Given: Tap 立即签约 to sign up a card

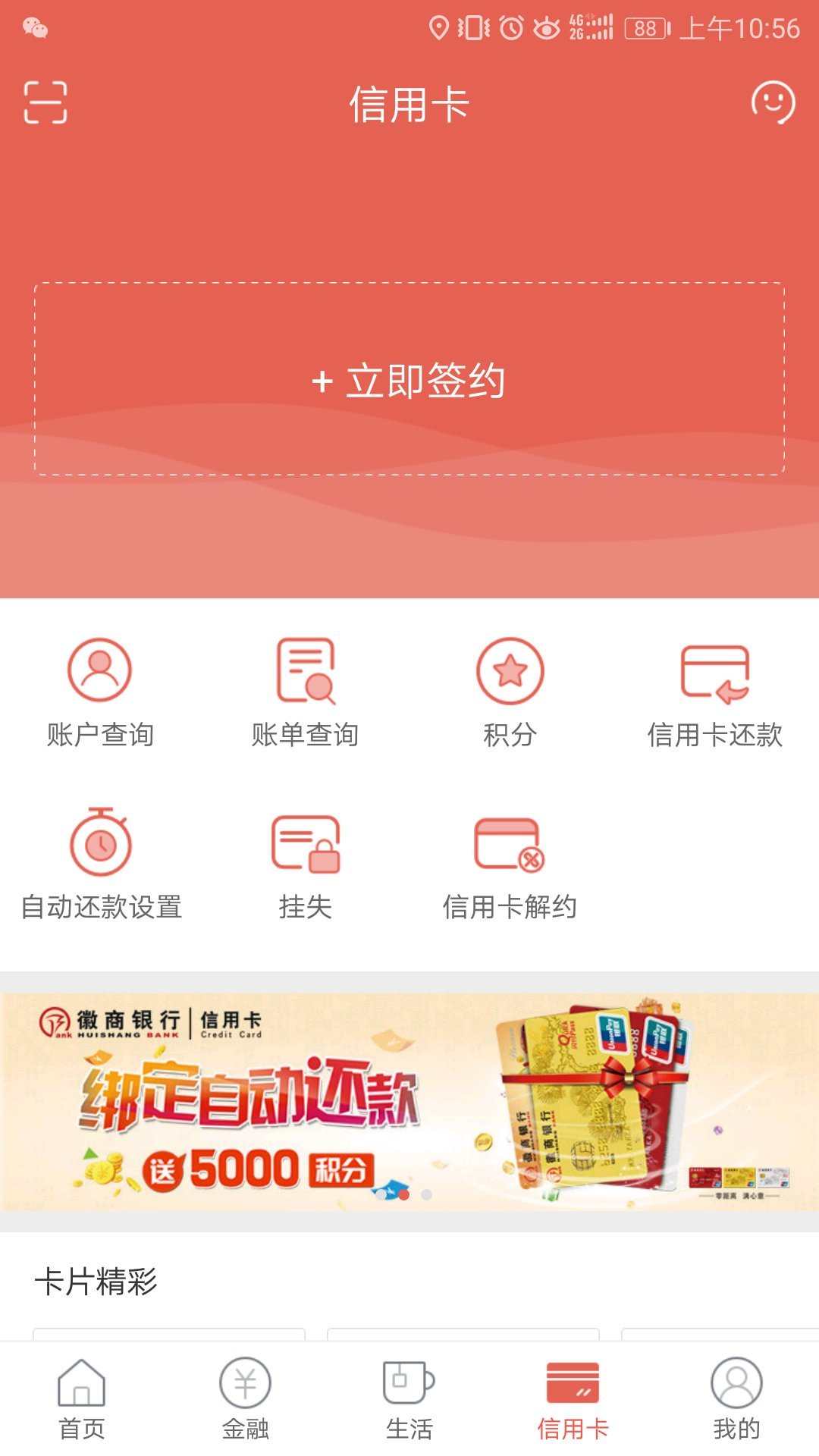Looking at the screenshot, I should [409, 379].
